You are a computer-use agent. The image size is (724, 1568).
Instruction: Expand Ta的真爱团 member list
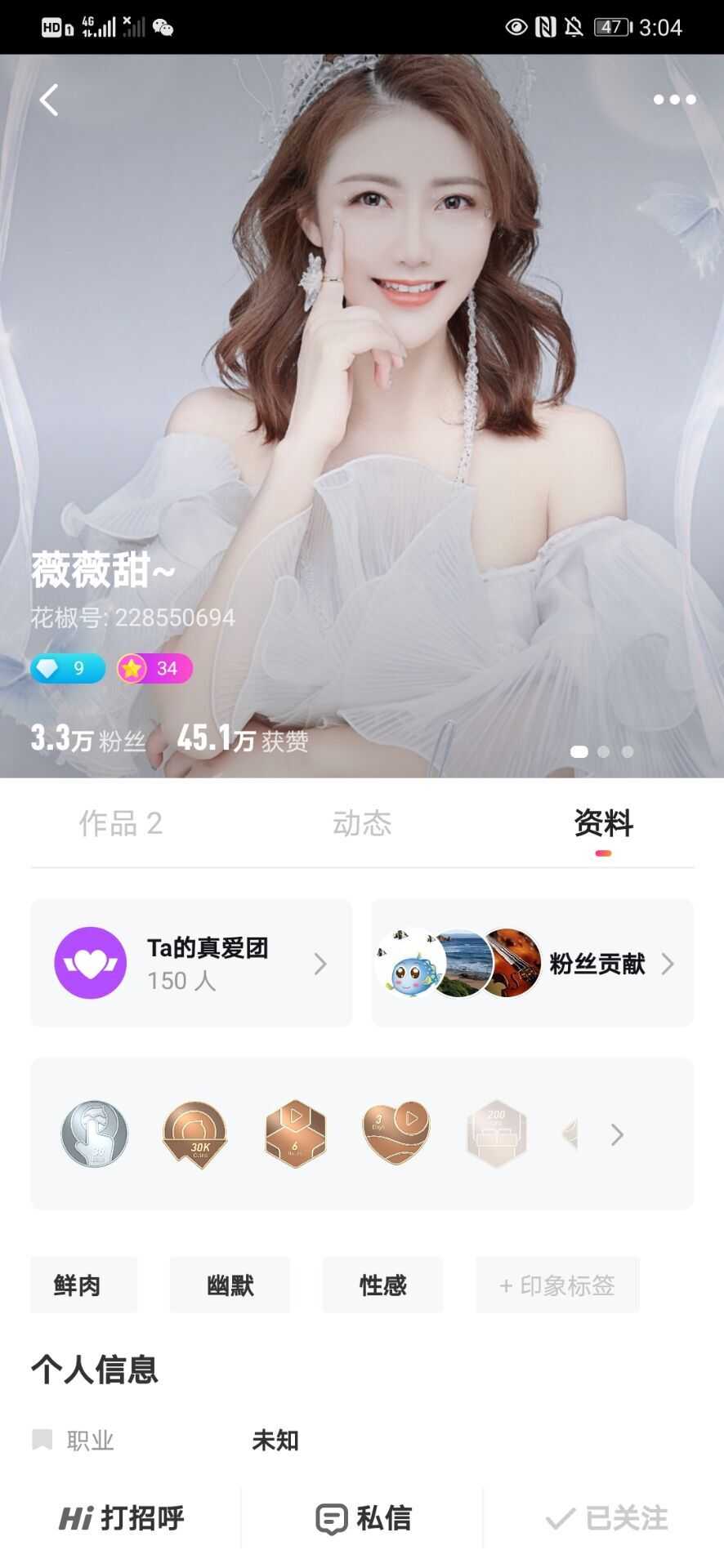click(320, 963)
